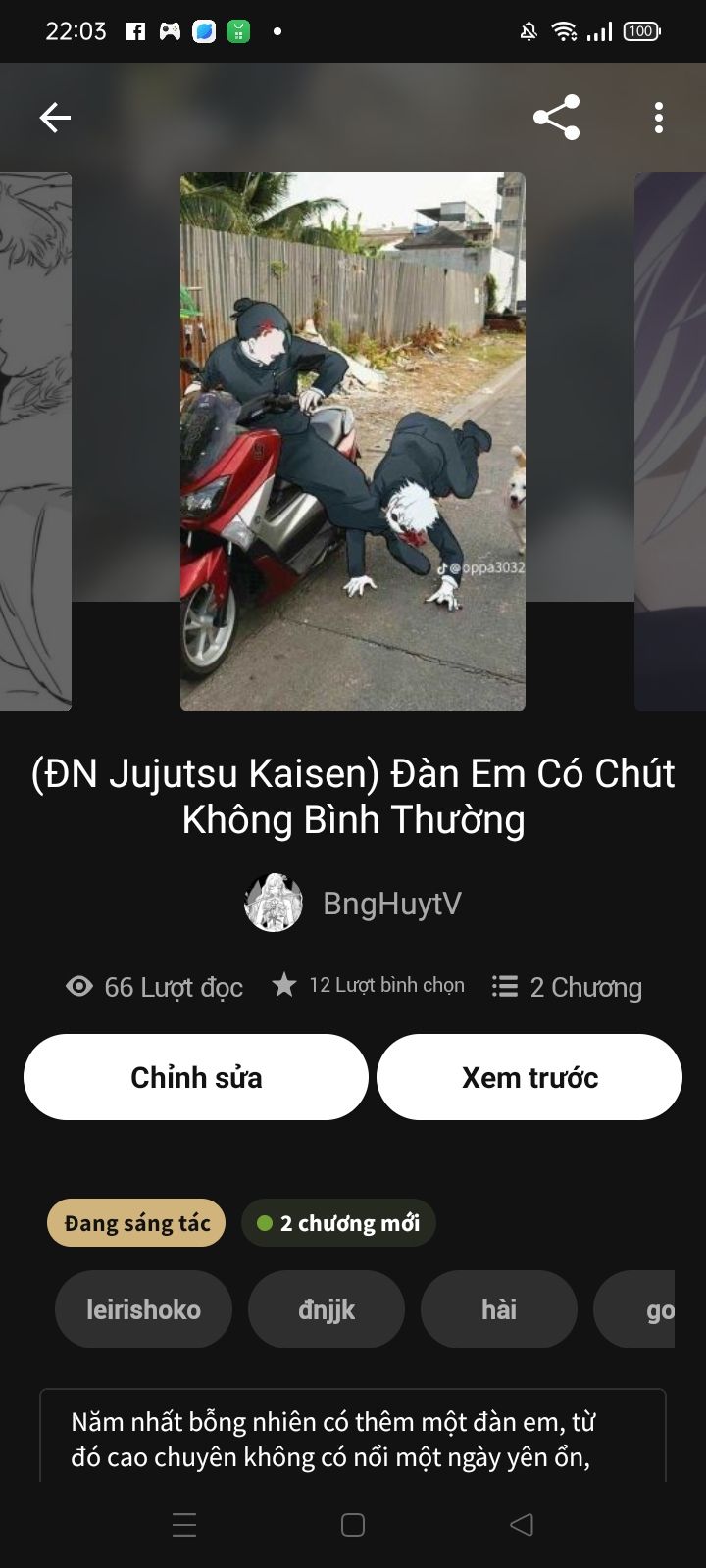Image resolution: width=706 pixels, height=1568 pixels.
Task: Open author BngHuytV's profile
Action: tap(353, 903)
